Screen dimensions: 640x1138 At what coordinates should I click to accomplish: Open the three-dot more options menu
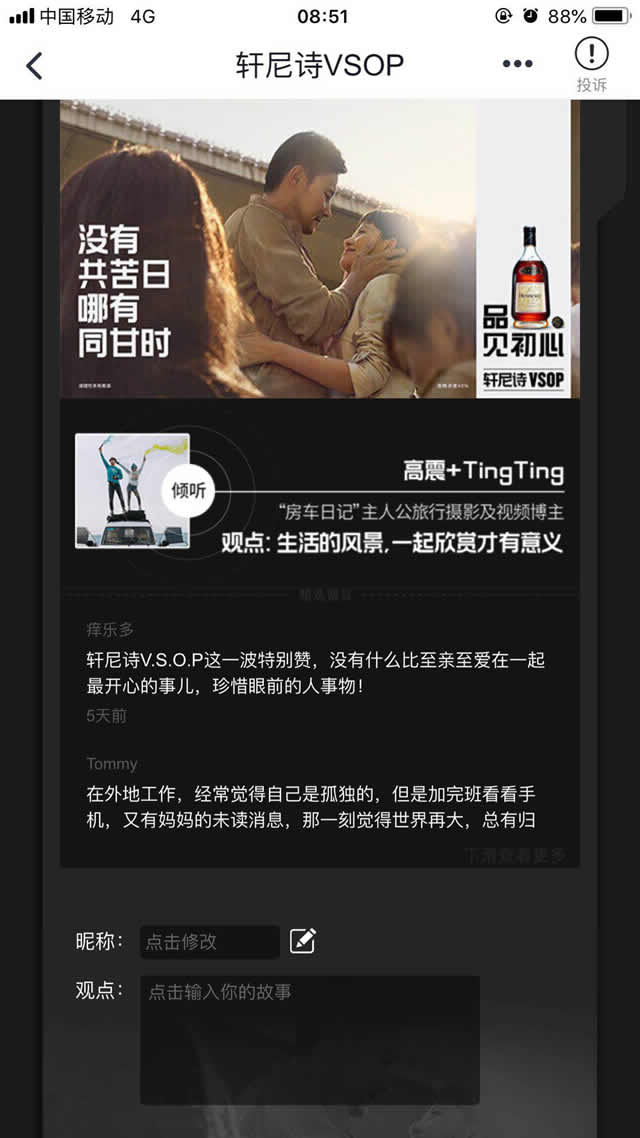pyautogui.click(x=517, y=65)
